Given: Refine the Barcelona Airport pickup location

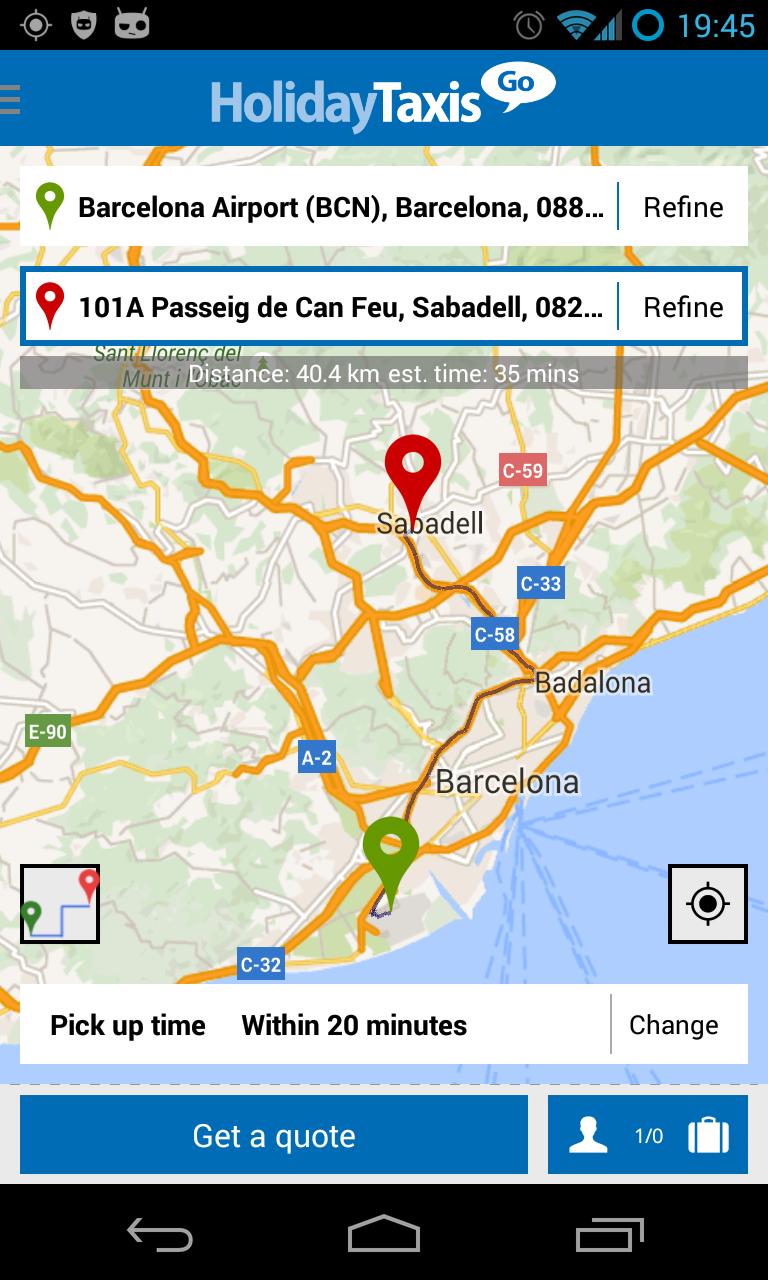Looking at the screenshot, I should 684,206.
